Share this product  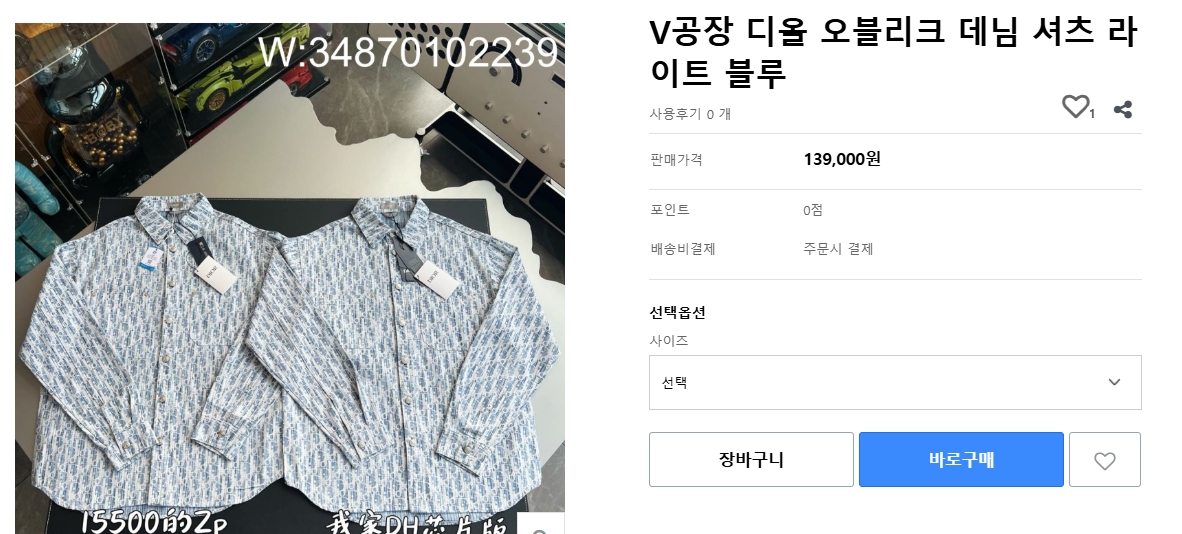pos(1123,110)
